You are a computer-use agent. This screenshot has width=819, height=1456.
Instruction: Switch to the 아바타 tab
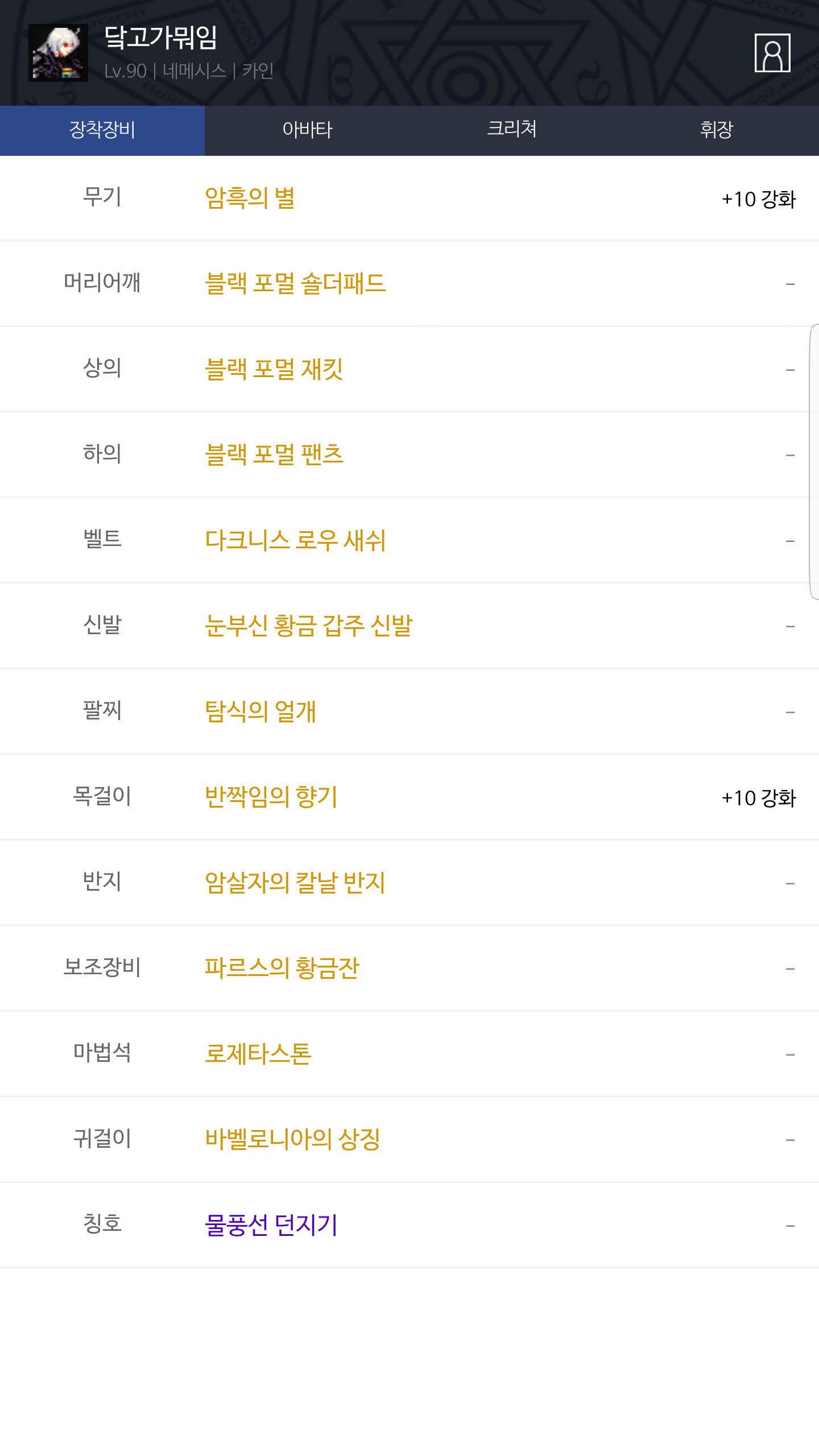[x=307, y=130]
